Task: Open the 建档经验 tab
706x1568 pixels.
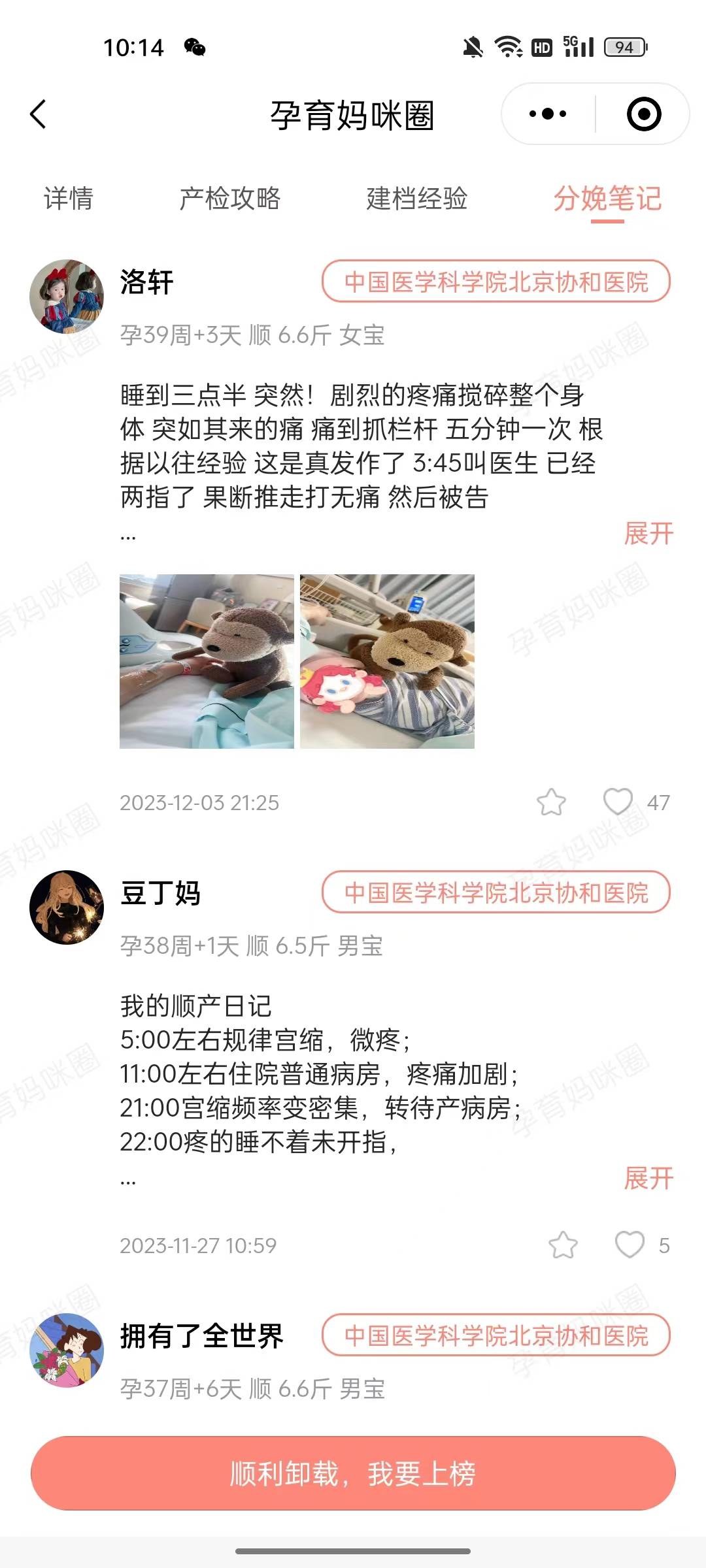Action: click(x=416, y=199)
